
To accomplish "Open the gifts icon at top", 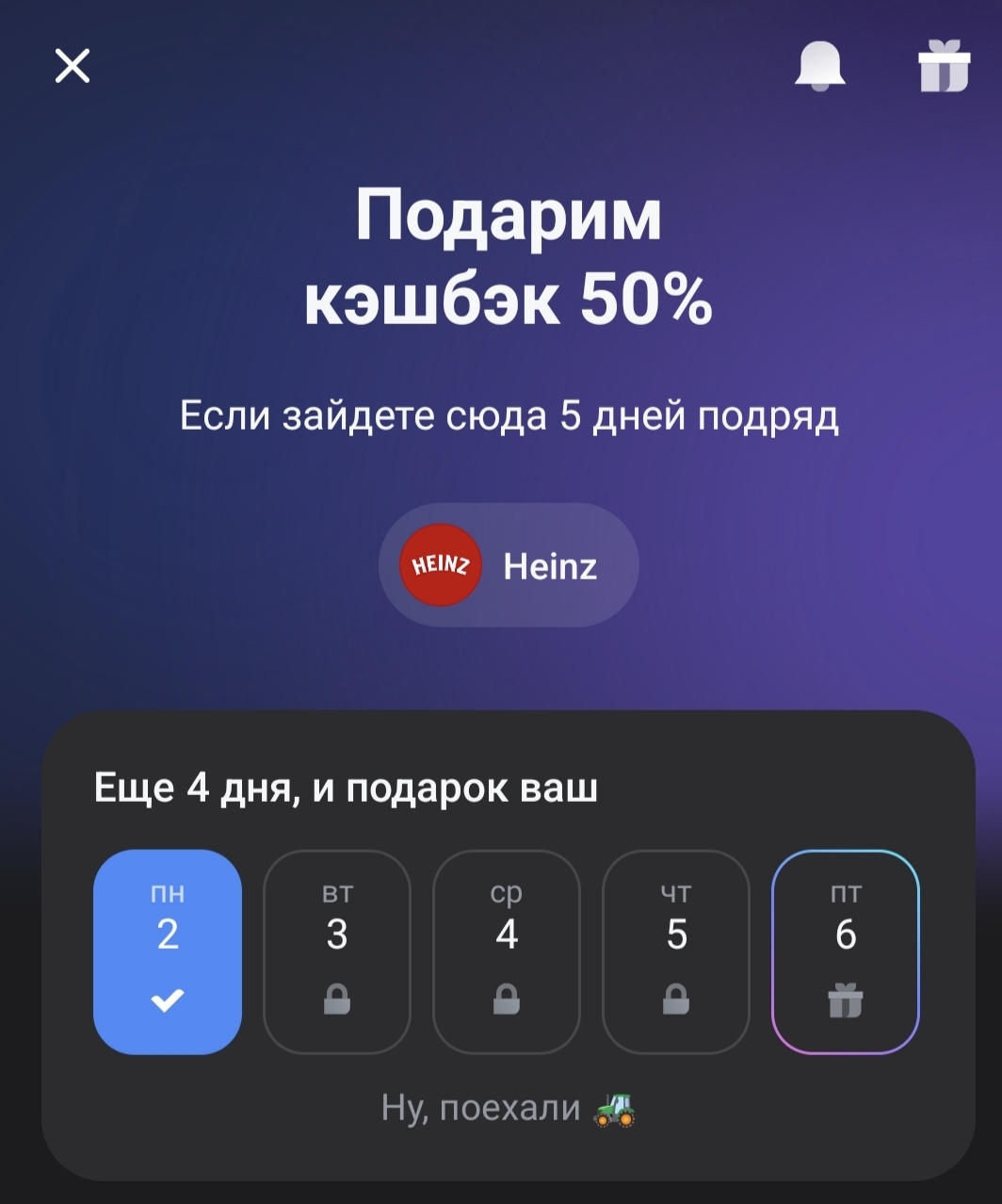I will (x=944, y=67).
